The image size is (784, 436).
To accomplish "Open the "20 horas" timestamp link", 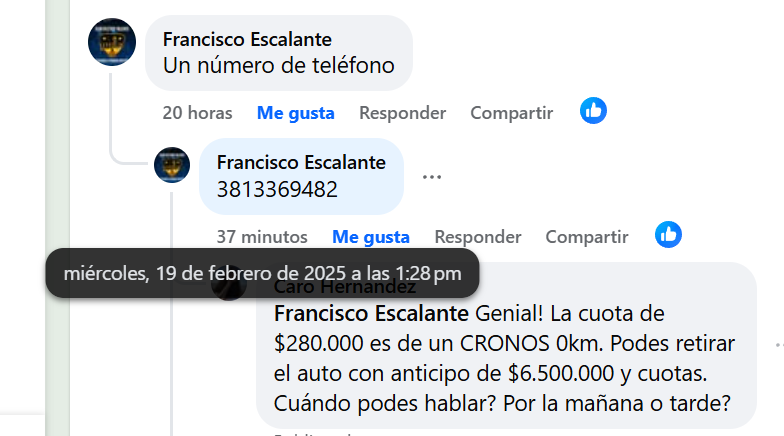I will [x=197, y=113].
